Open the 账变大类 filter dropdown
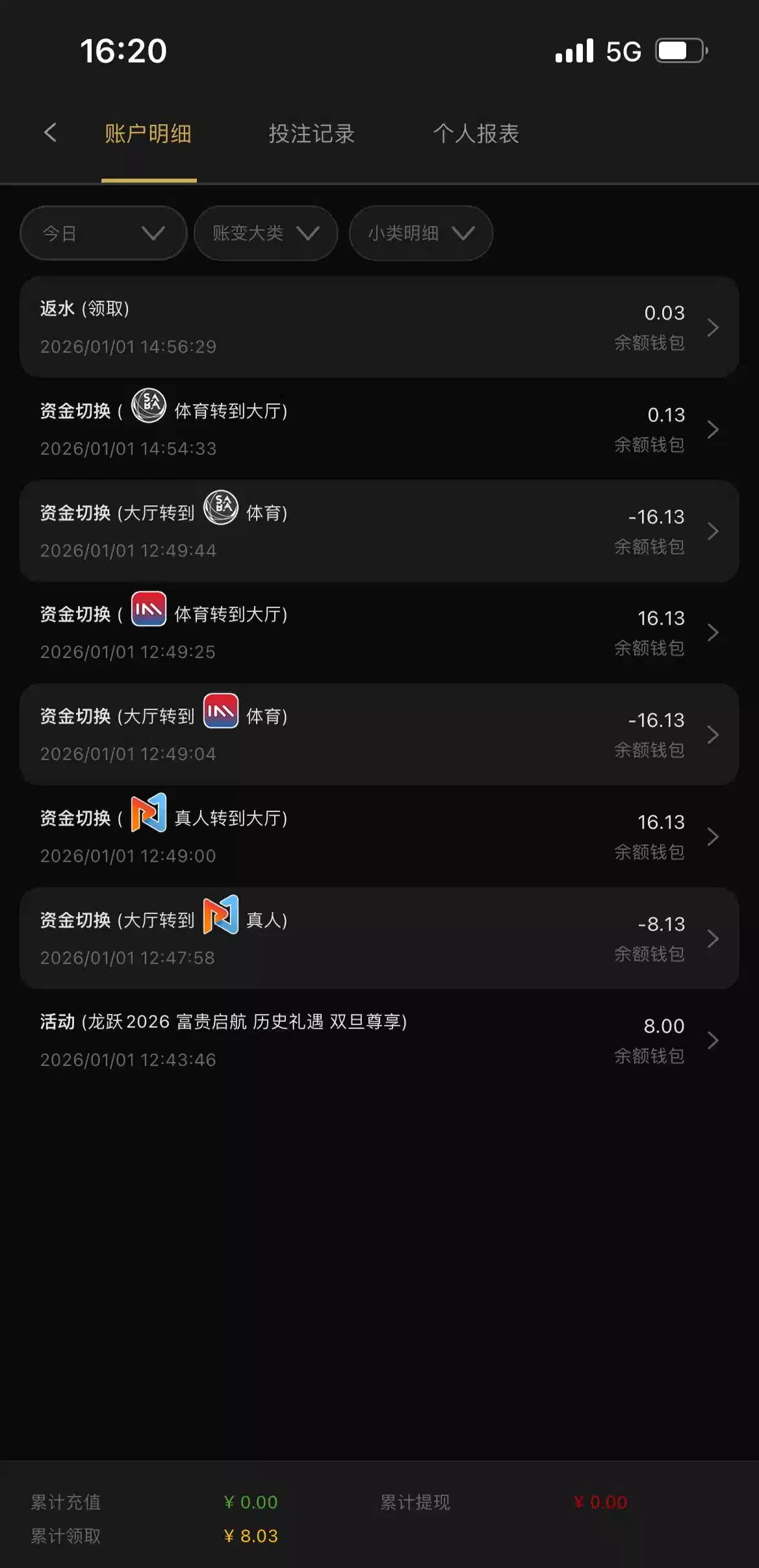The image size is (759, 1568). click(x=266, y=233)
